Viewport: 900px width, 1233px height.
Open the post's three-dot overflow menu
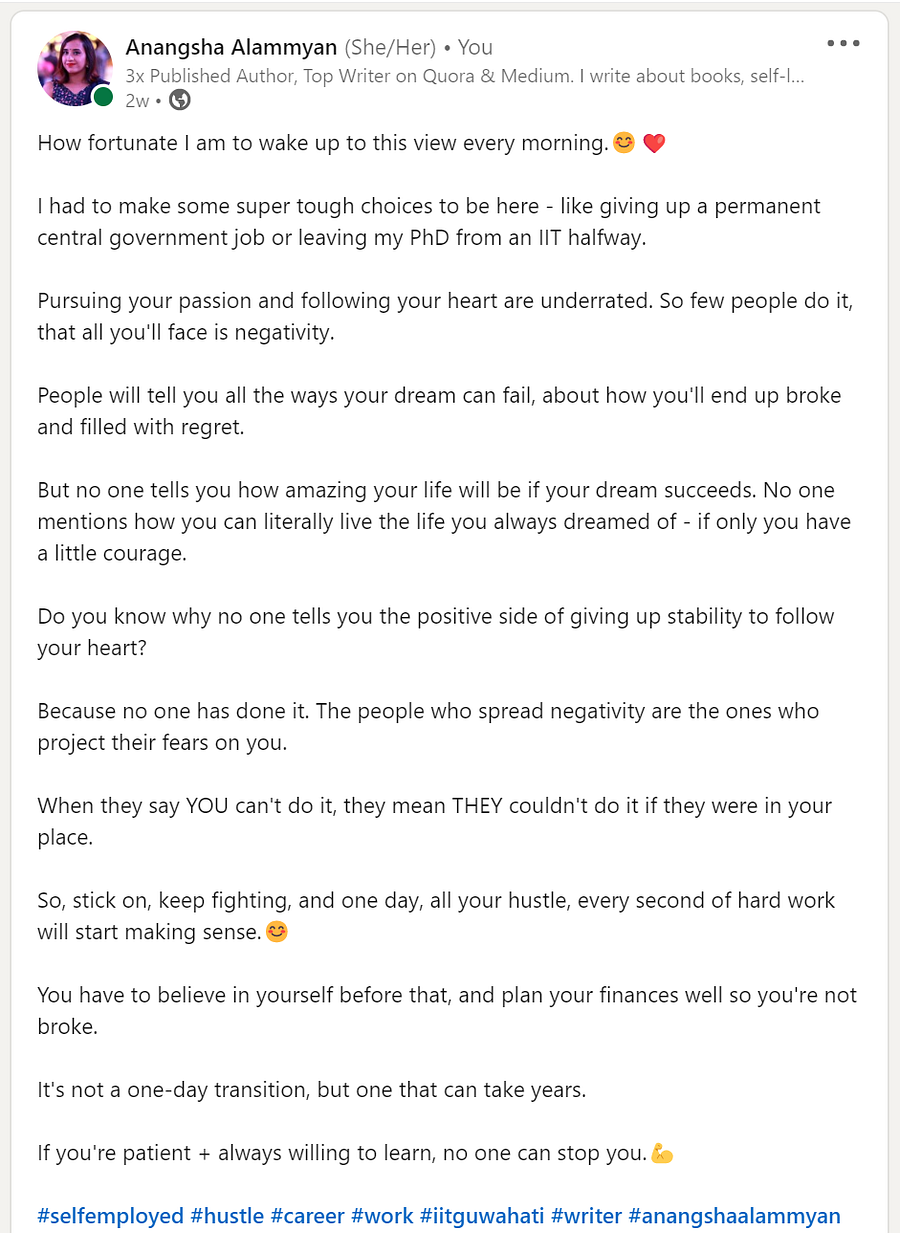(x=843, y=44)
